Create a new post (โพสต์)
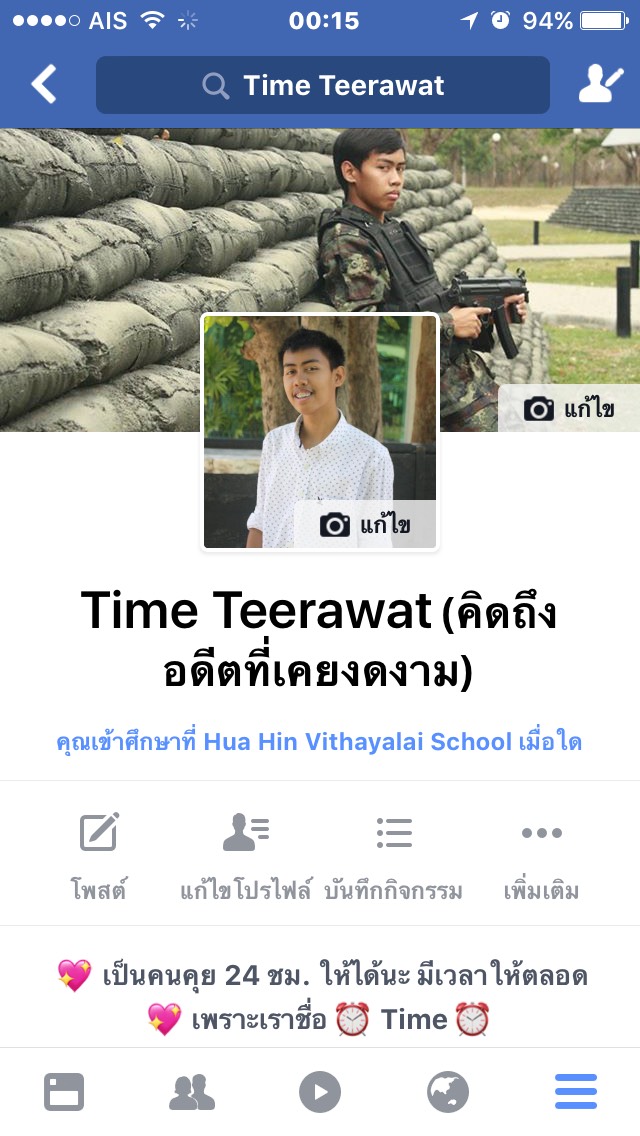 (99, 854)
